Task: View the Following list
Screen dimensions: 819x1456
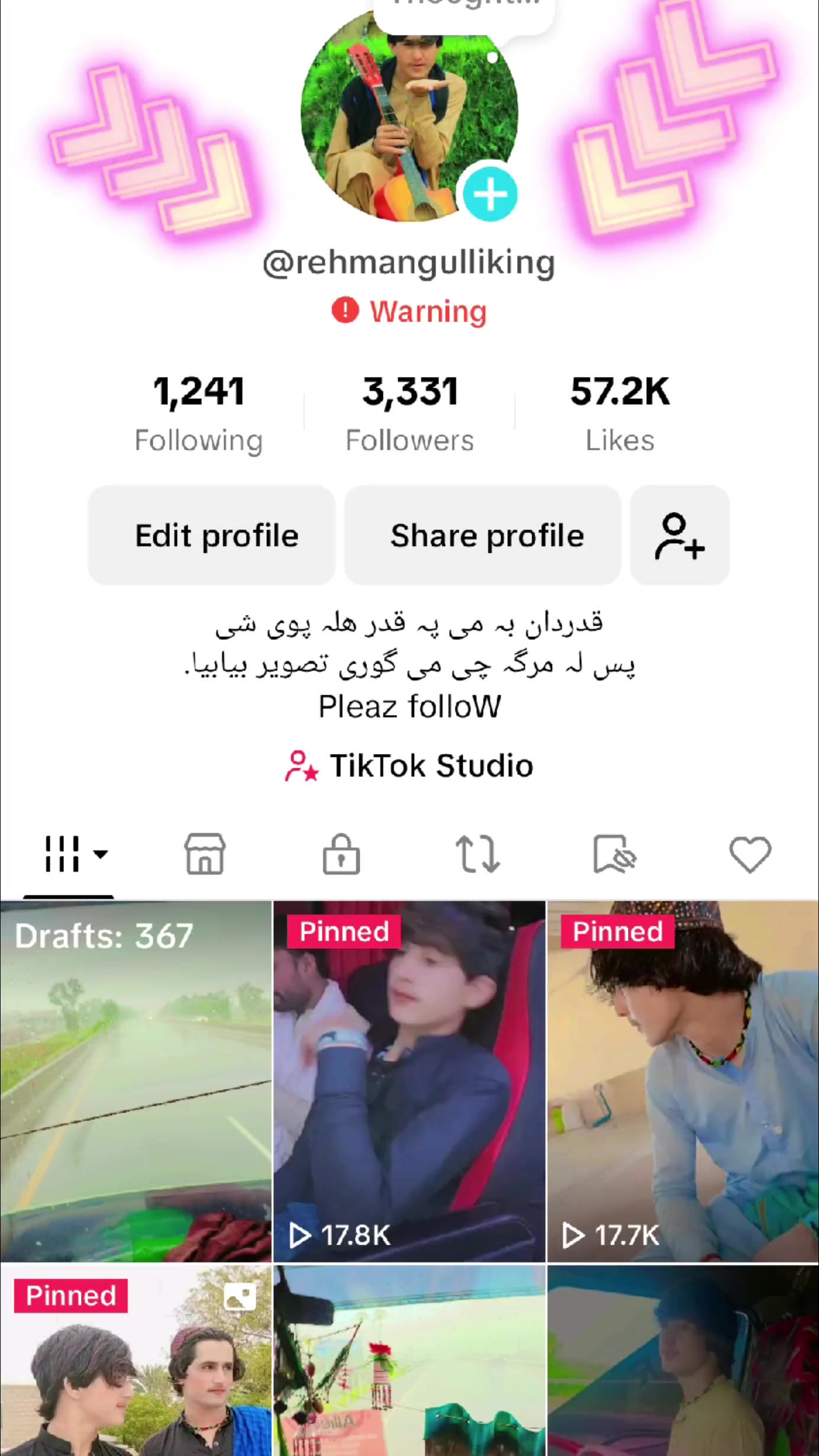Action: [x=199, y=413]
